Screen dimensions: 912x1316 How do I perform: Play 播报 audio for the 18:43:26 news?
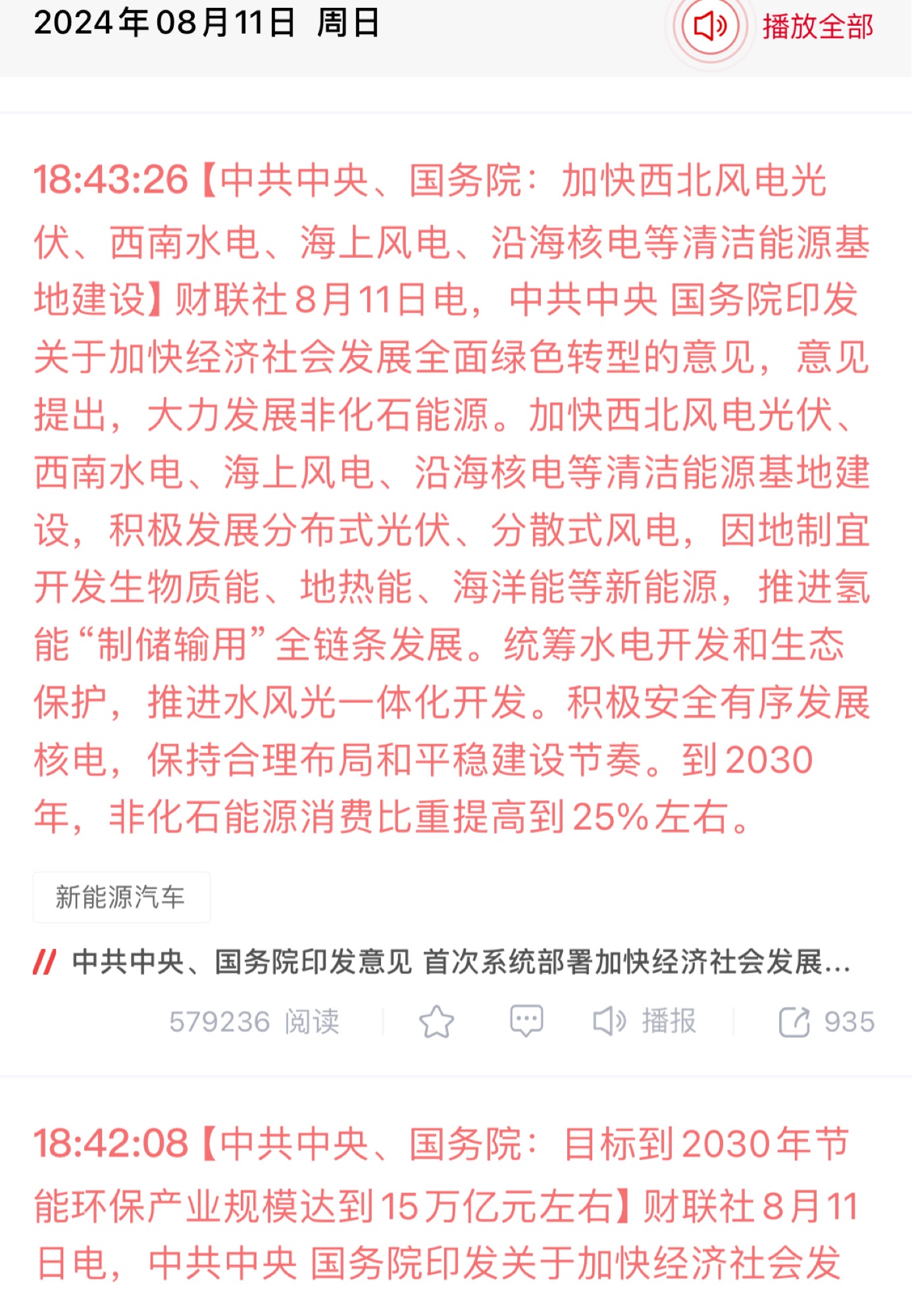pos(645,1022)
